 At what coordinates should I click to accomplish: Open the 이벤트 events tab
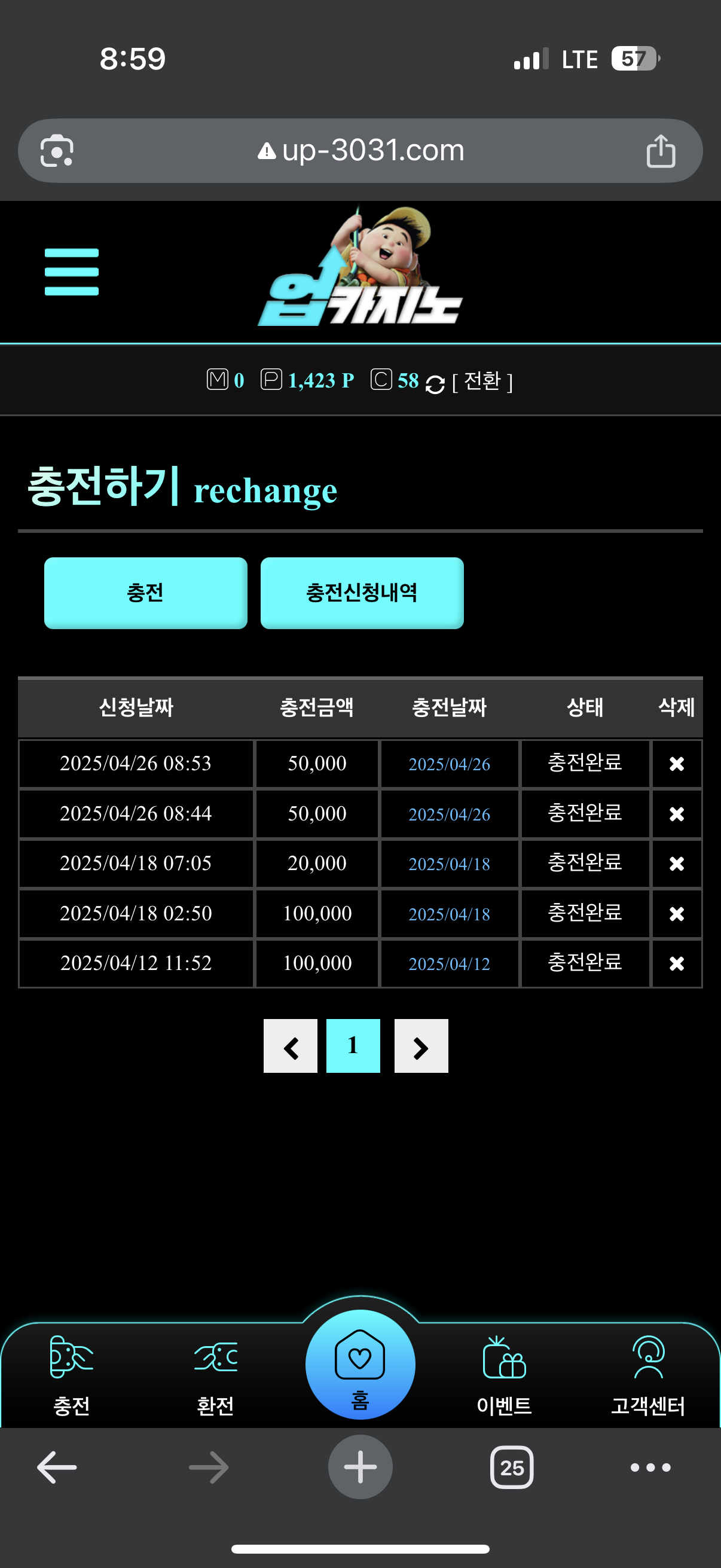tap(505, 1375)
